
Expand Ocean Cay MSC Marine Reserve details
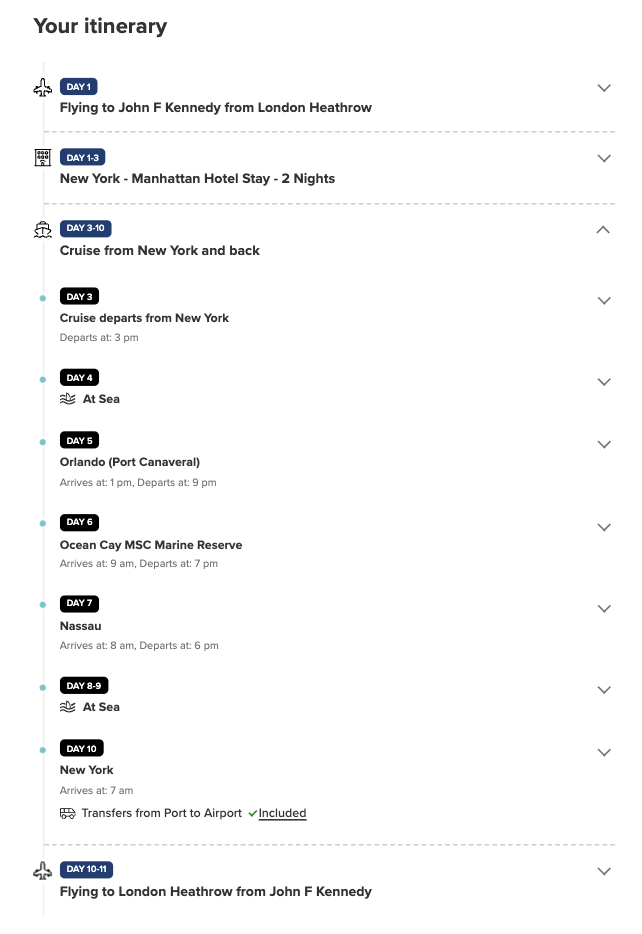pyautogui.click(x=603, y=527)
